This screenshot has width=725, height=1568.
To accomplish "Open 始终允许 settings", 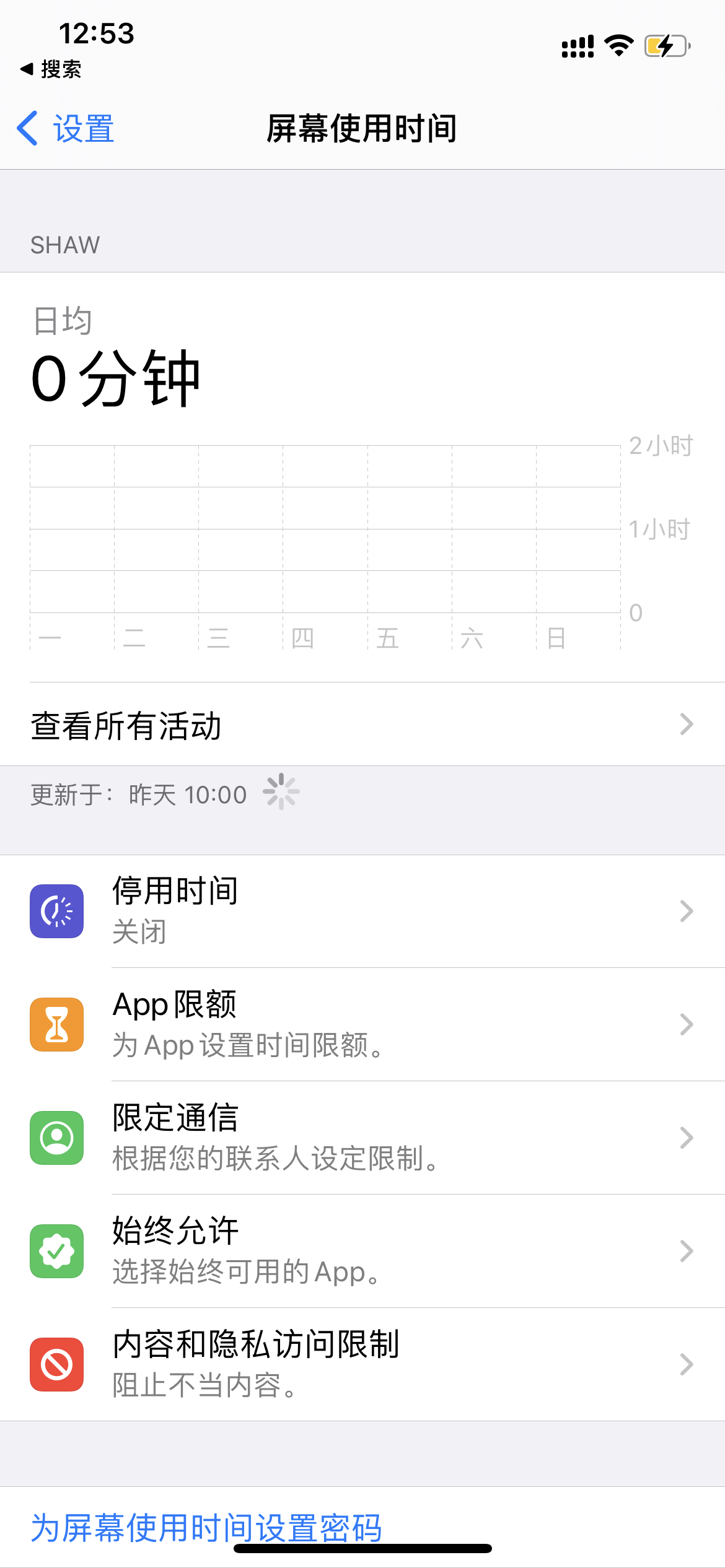I will [x=362, y=1251].
